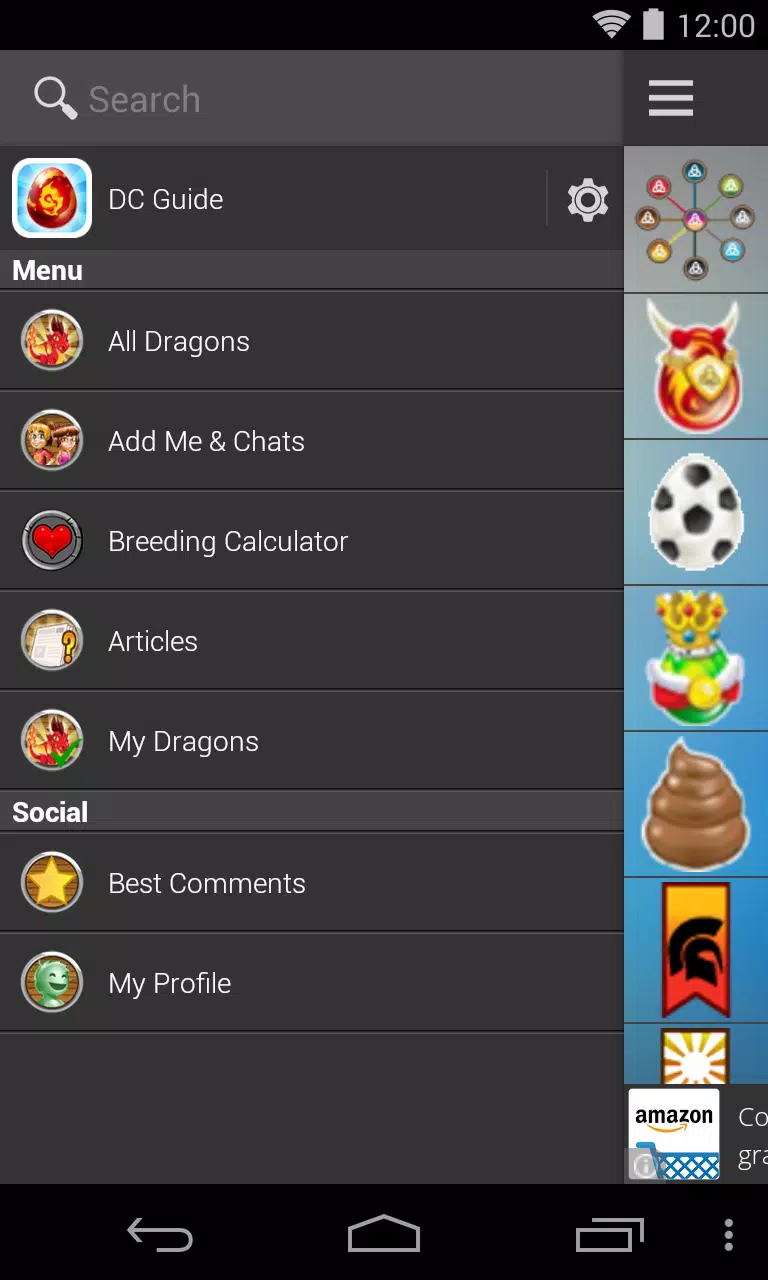Select Breeding Calculator from the Menu list

pyautogui.click(x=228, y=540)
